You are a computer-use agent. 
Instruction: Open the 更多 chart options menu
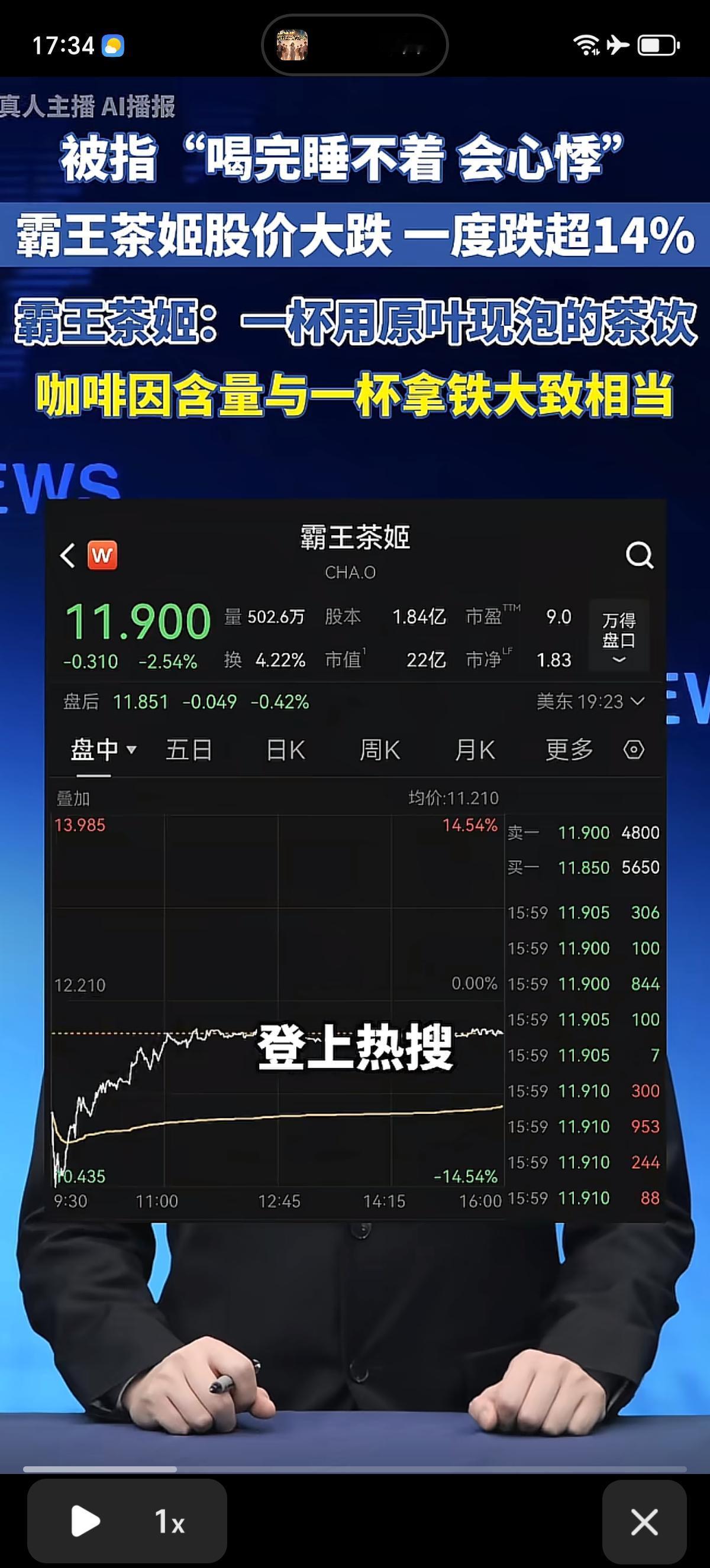click(x=567, y=750)
